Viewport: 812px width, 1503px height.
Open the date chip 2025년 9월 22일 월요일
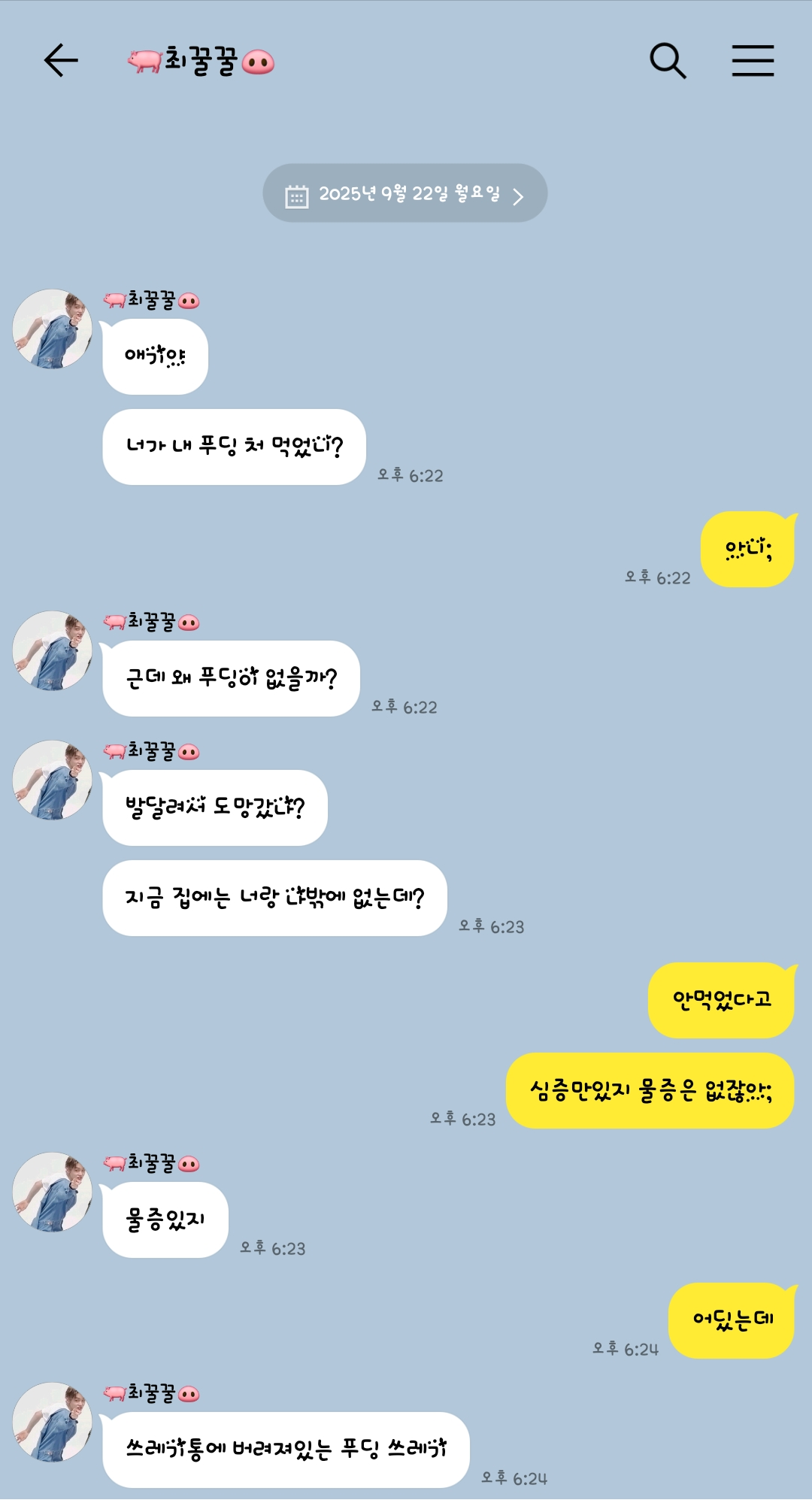[405, 193]
